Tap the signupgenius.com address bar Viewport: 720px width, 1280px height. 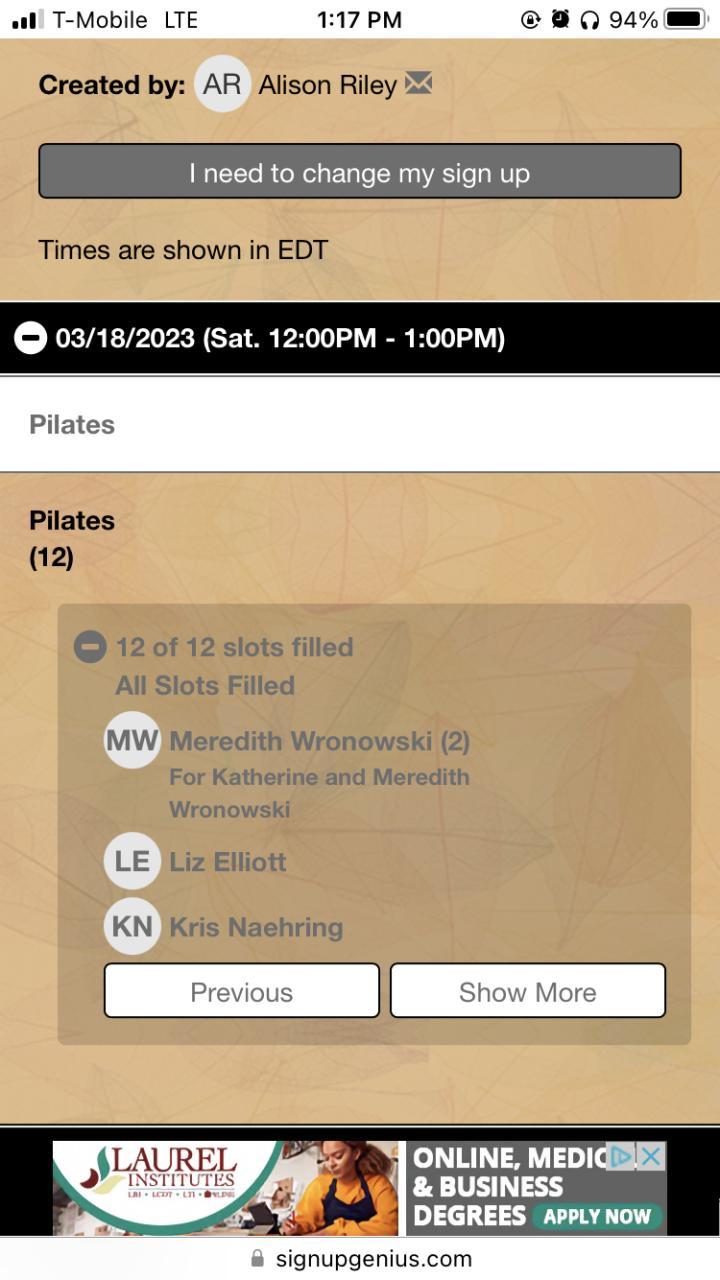[x=360, y=1258]
